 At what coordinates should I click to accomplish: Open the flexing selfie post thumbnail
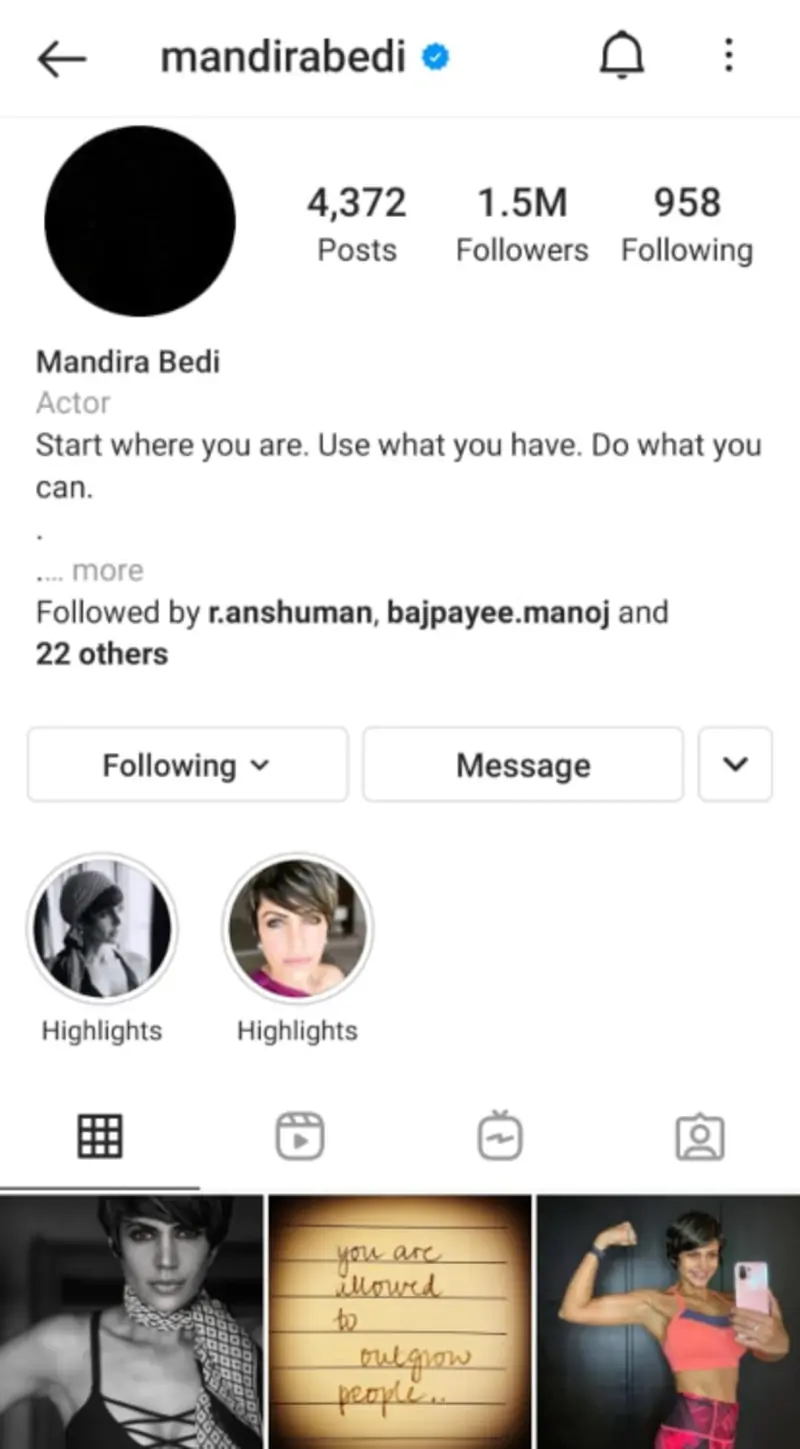coord(667,1320)
